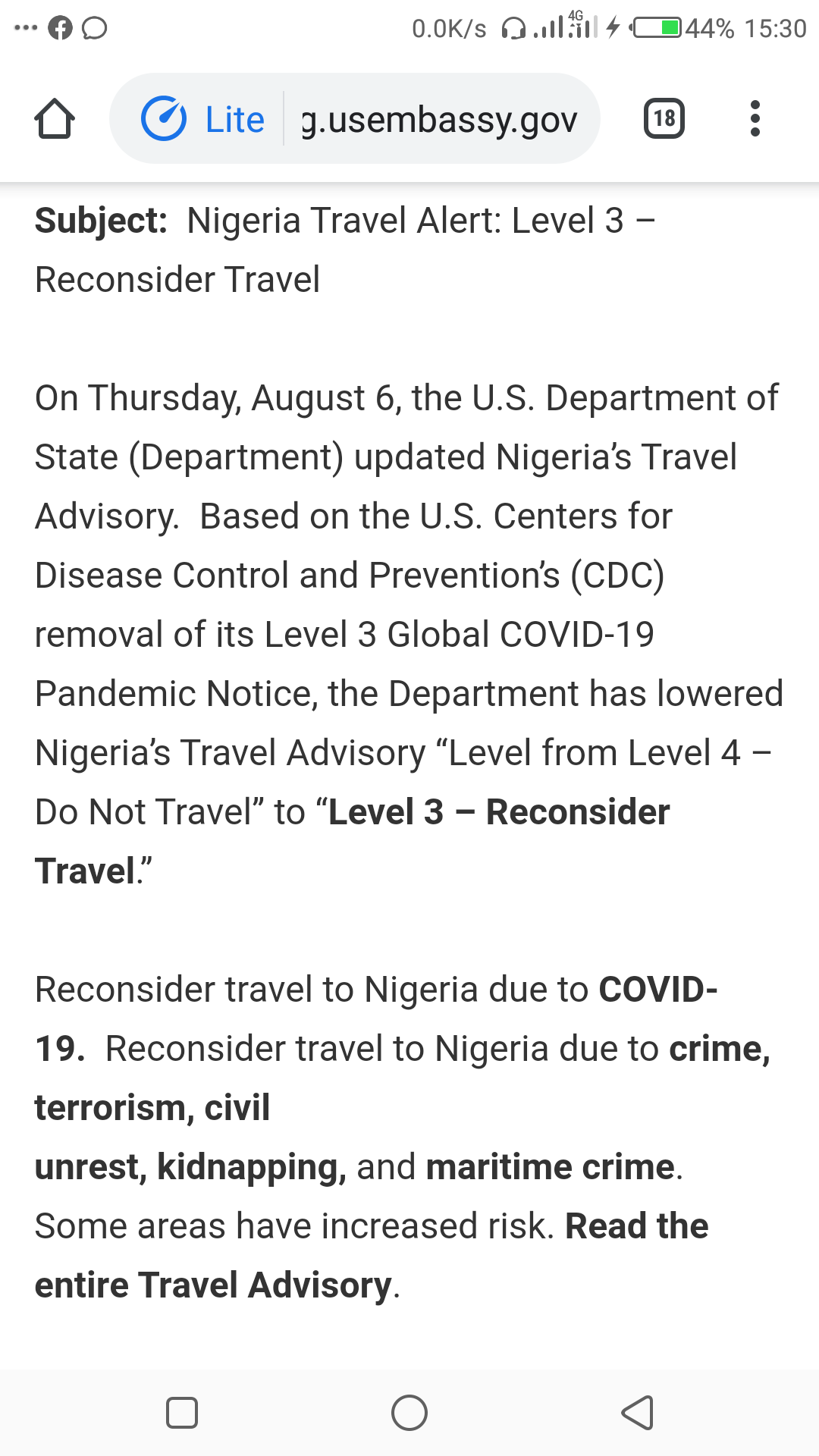
Task: Tap the system back button
Action: coord(638,1413)
